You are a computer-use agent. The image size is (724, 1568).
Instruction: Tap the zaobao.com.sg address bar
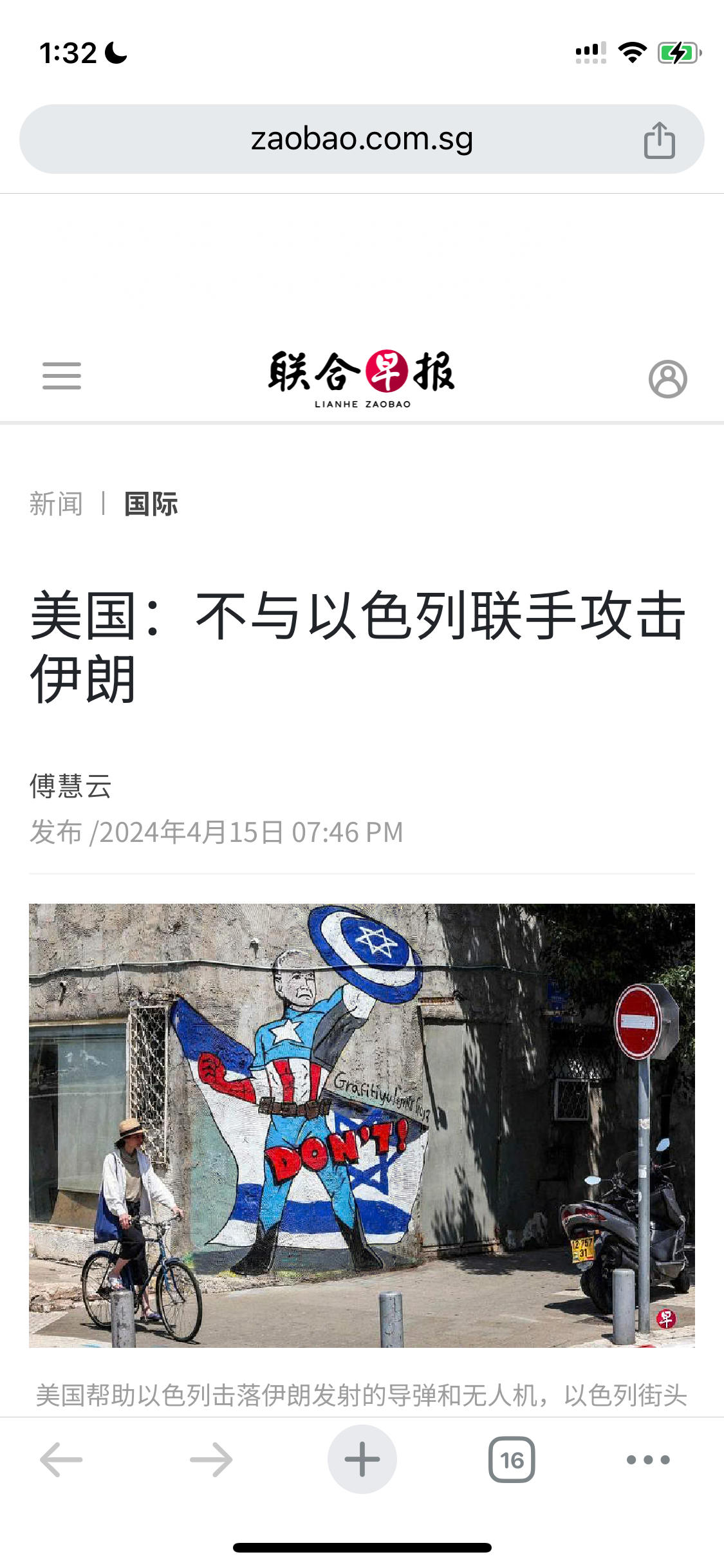360,139
